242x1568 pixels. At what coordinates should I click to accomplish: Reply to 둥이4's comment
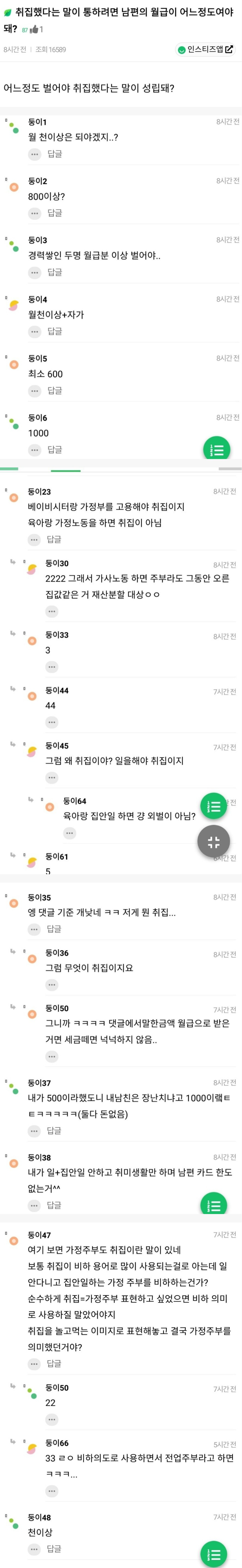click(x=55, y=331)
